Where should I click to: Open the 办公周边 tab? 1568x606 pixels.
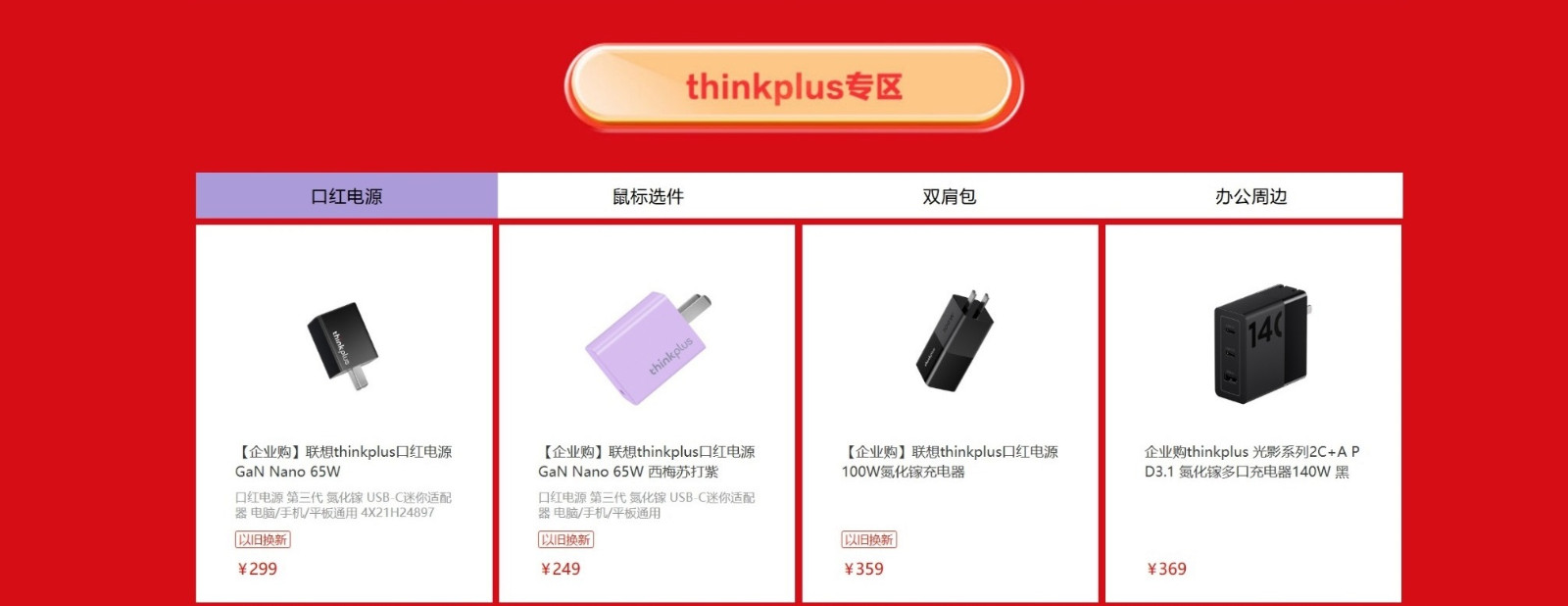[x=1250, y=196]
